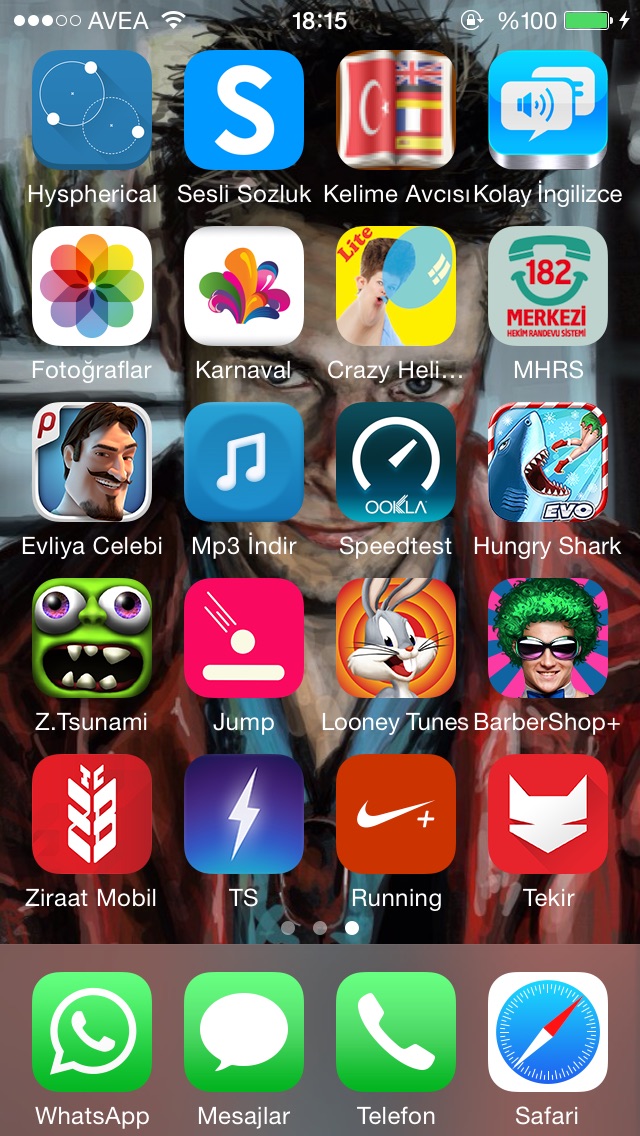This screenshot has width=640, height=1136.
Task: Open Fotoğraflar photos app
Action: 92,286
